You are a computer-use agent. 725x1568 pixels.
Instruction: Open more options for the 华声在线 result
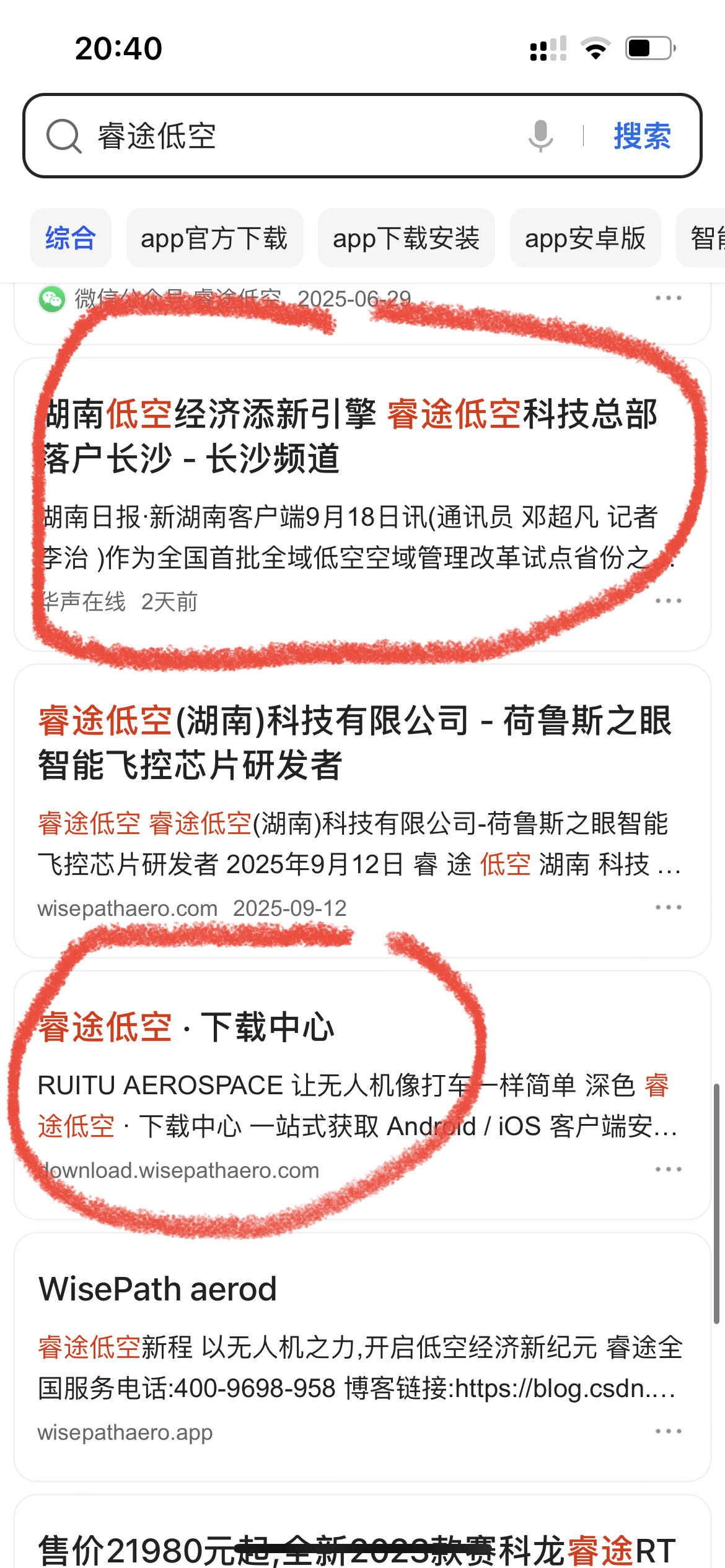[x=668, y=601]
